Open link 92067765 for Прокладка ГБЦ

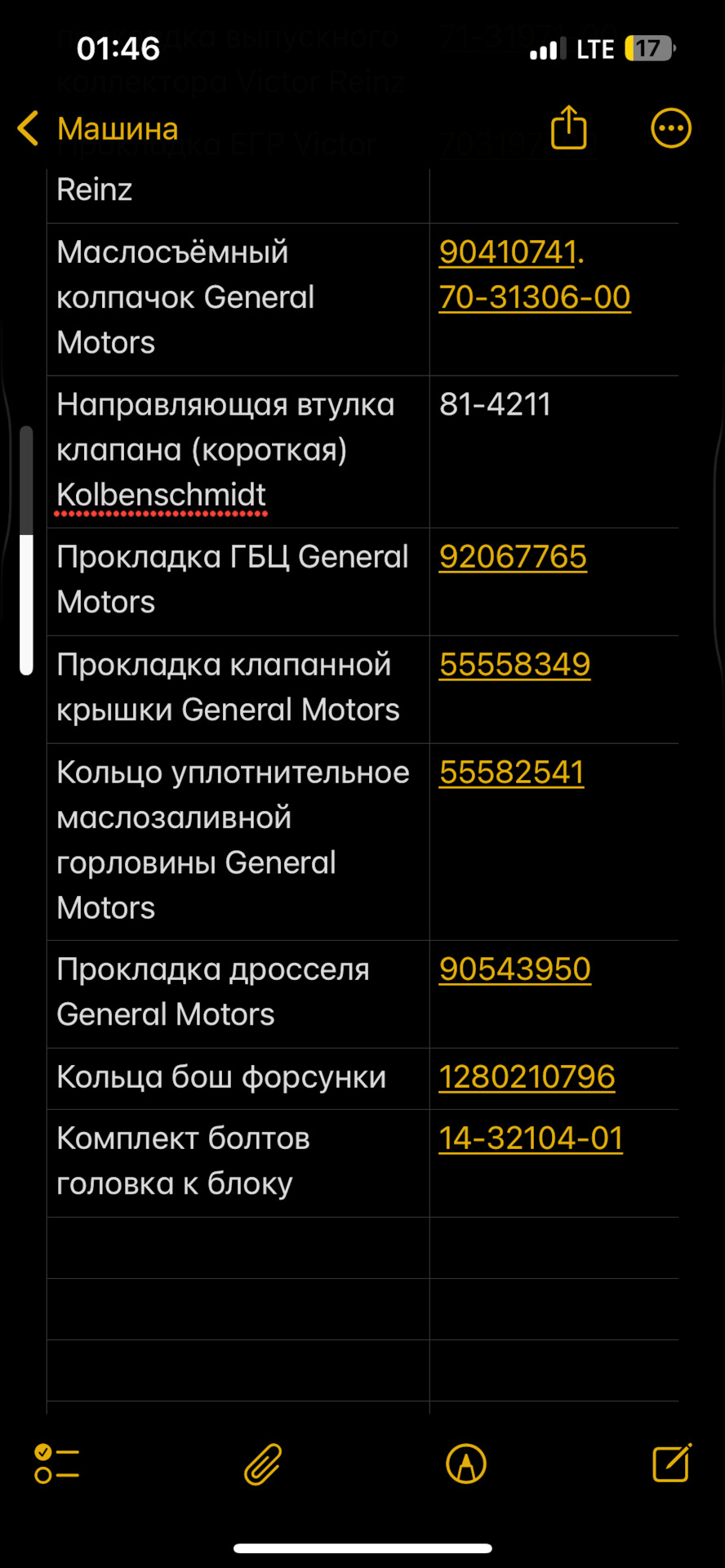pyautogui.click(x=513, y=557)
